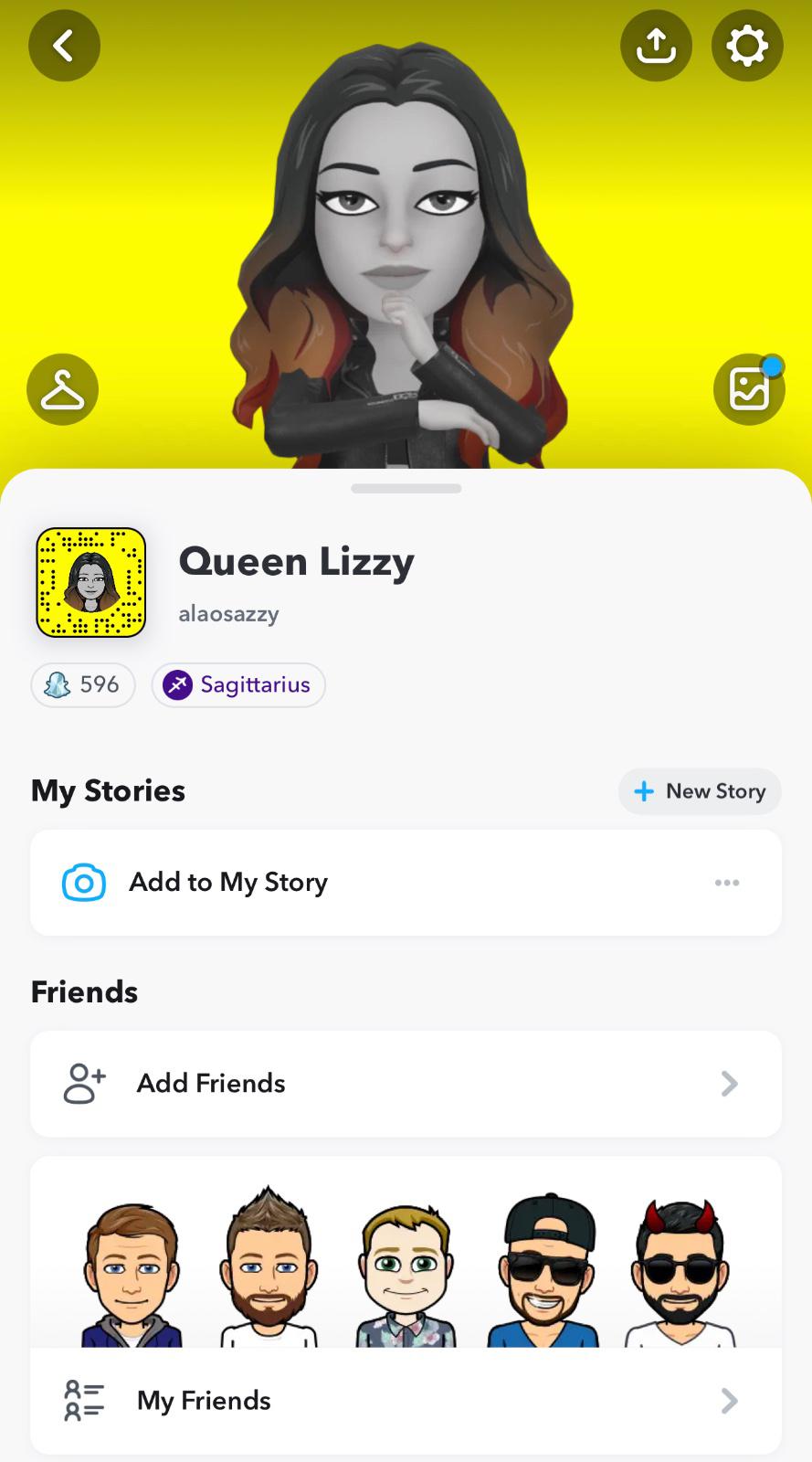The image size is (812, 1462).
Task: Share the profile via upload icon
Action: [656, 45]
